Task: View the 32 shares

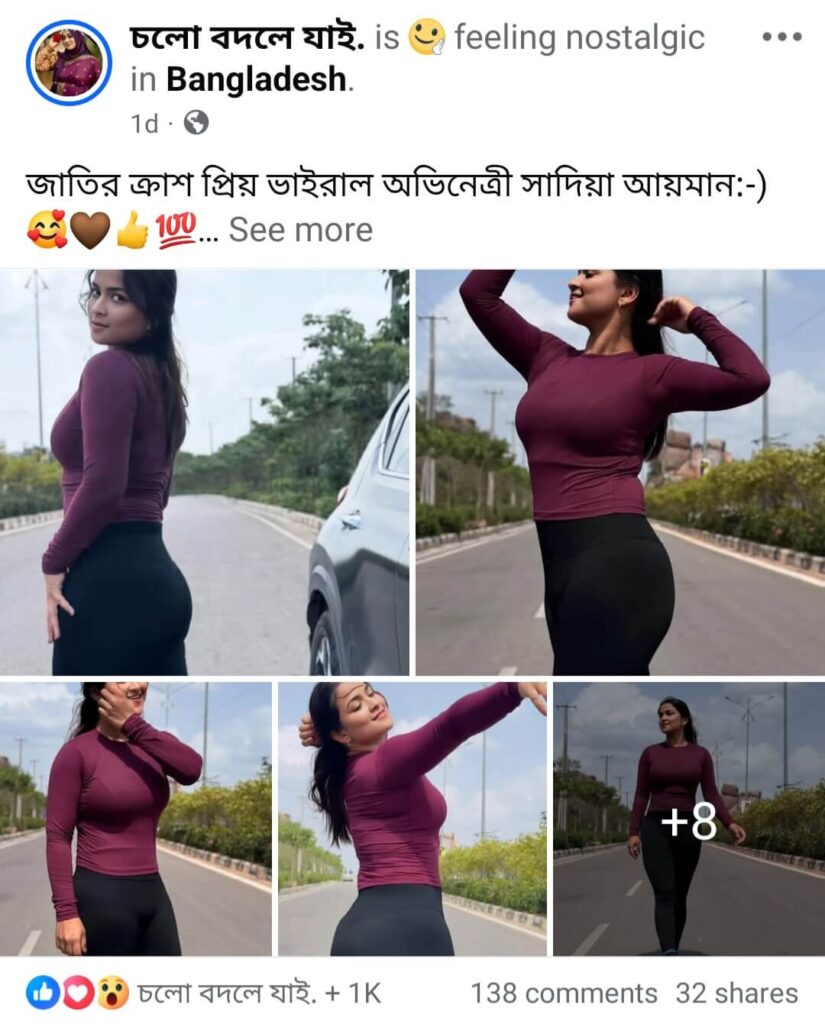Action: [x=736, y=993]
